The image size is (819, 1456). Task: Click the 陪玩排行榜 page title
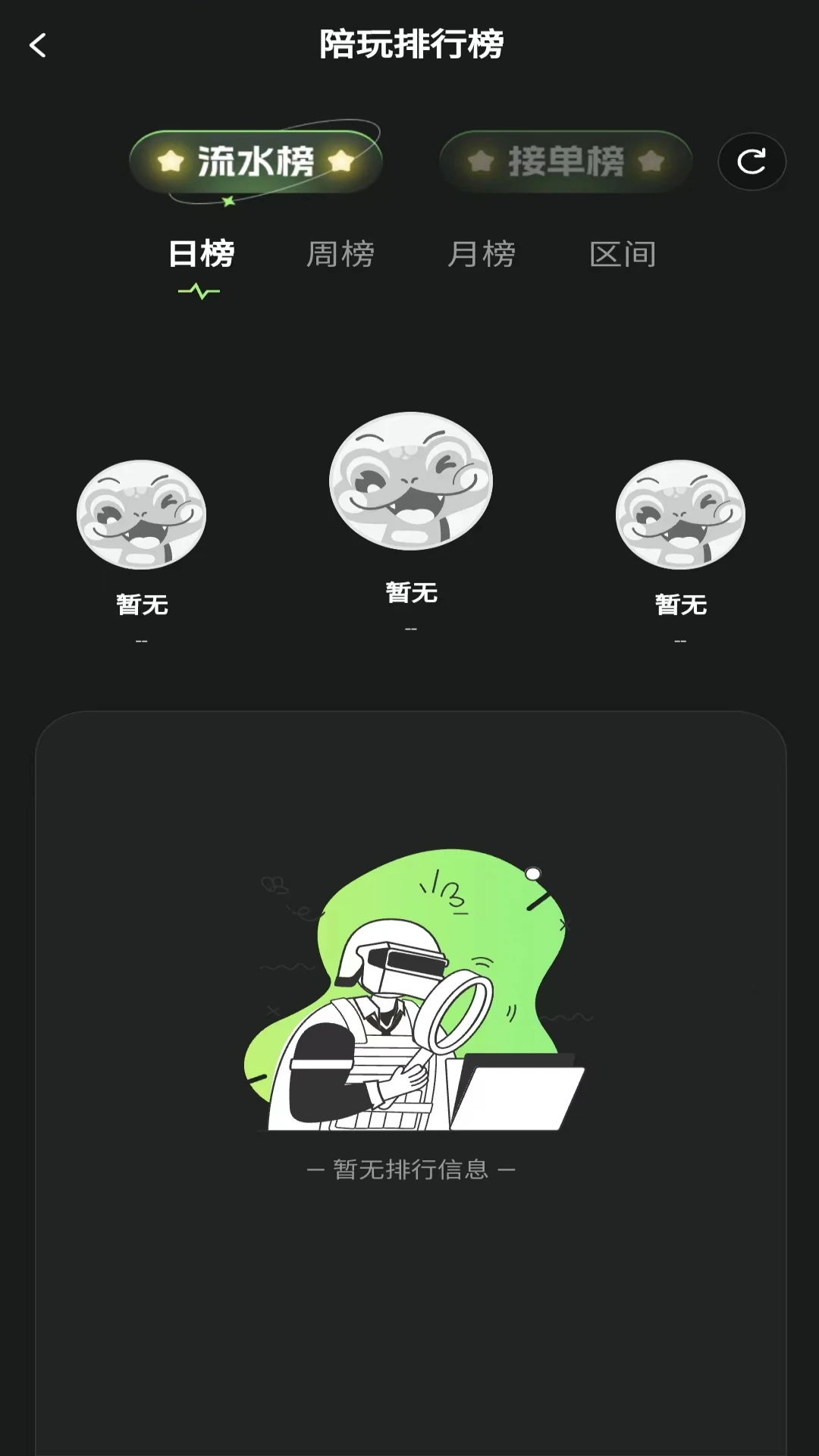tap(409, 43)
